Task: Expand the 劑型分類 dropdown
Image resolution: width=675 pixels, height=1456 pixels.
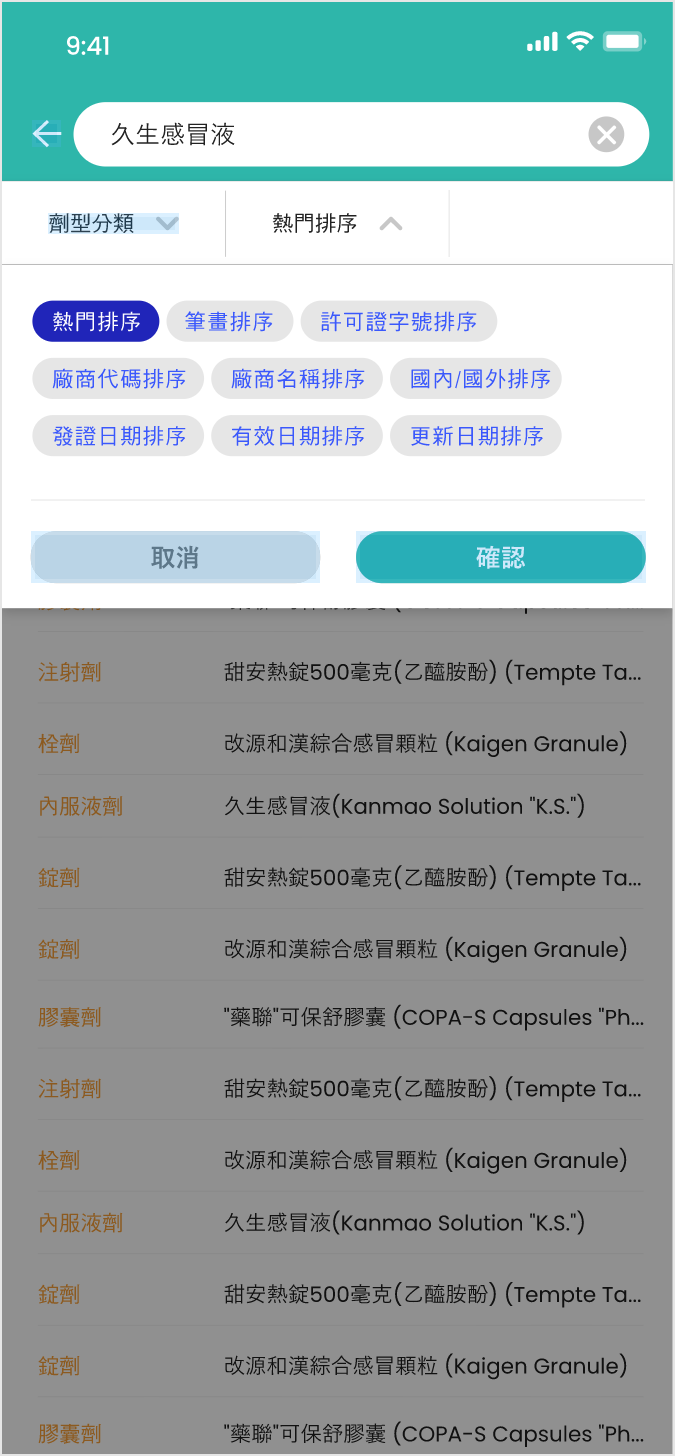Action: 113,223
